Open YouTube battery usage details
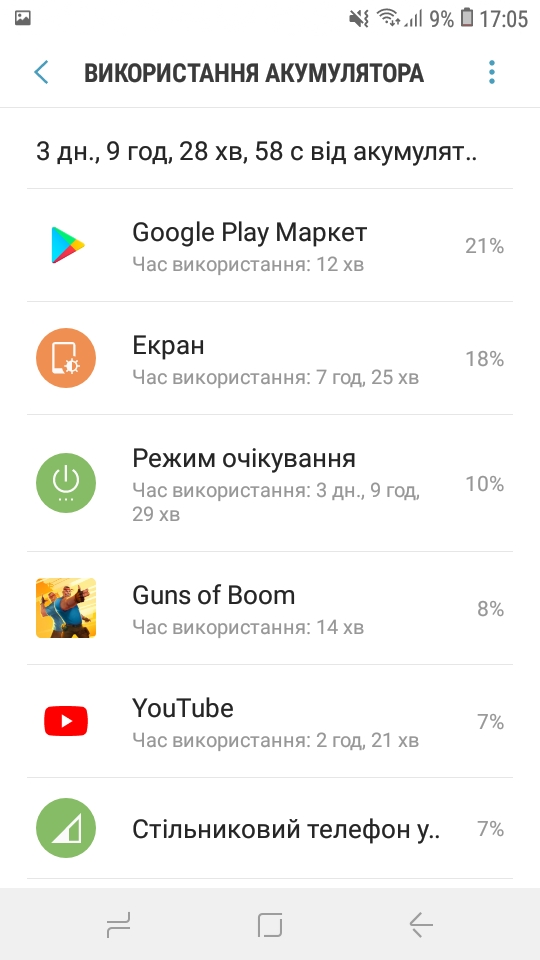Image resolution: width=540 pixels, height=960 pixels. tap(270, 721)
